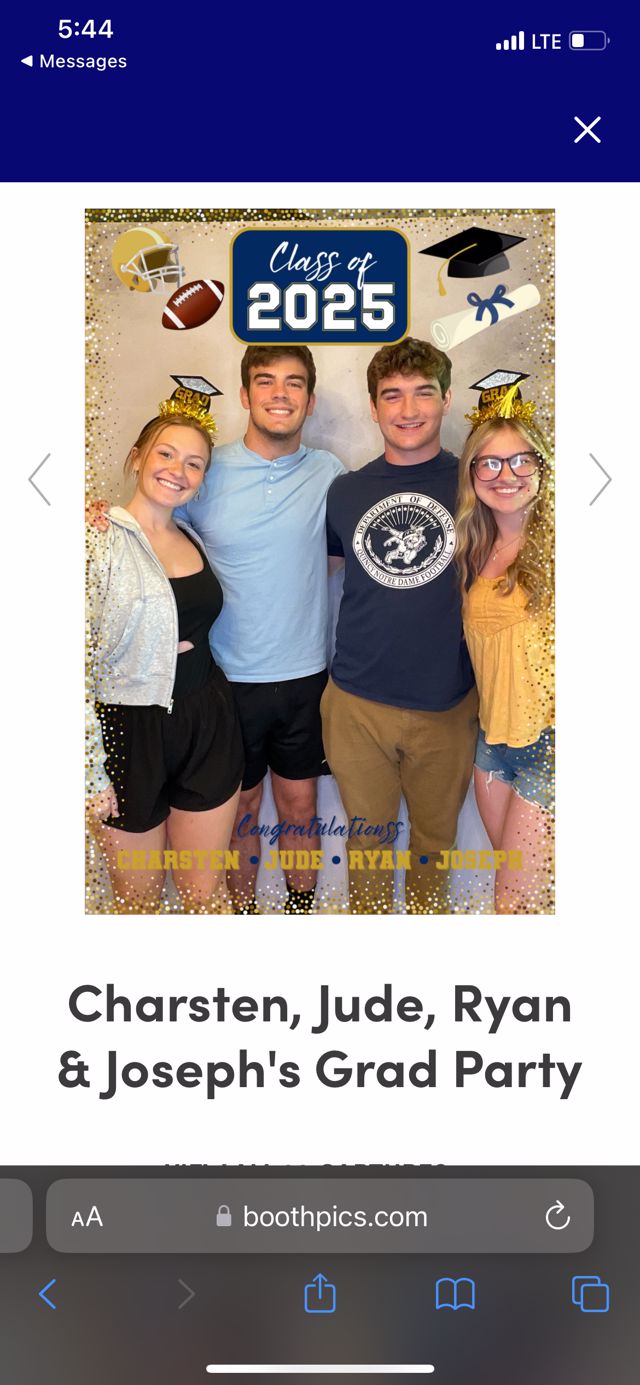Viewport: 640px width, 1385px height.
Task: Open the AA reader and text-size menu
Action: point(87,1216)
